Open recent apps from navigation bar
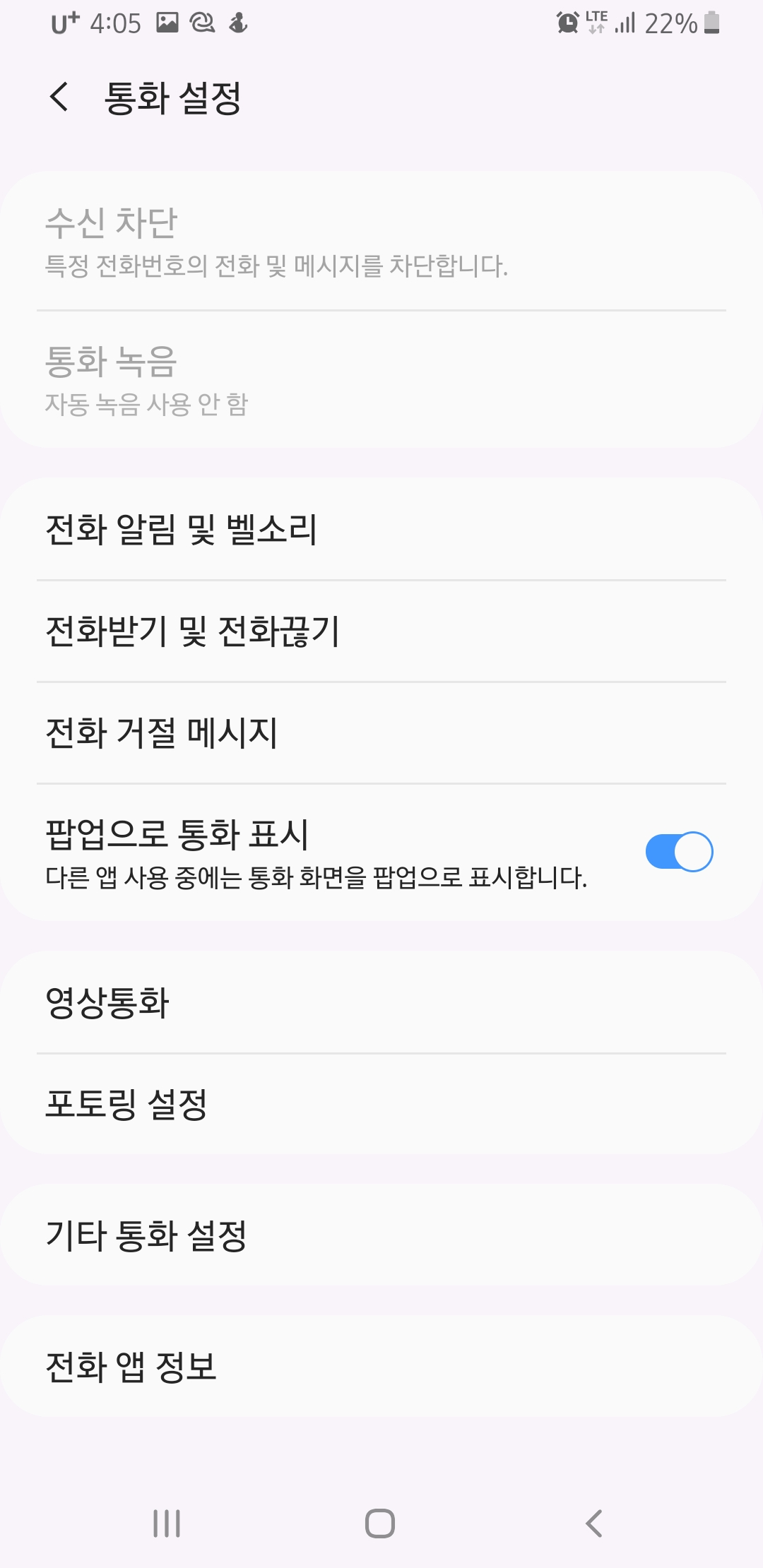The height and width of the screenshot is (1568, 763). [167, 1524]
